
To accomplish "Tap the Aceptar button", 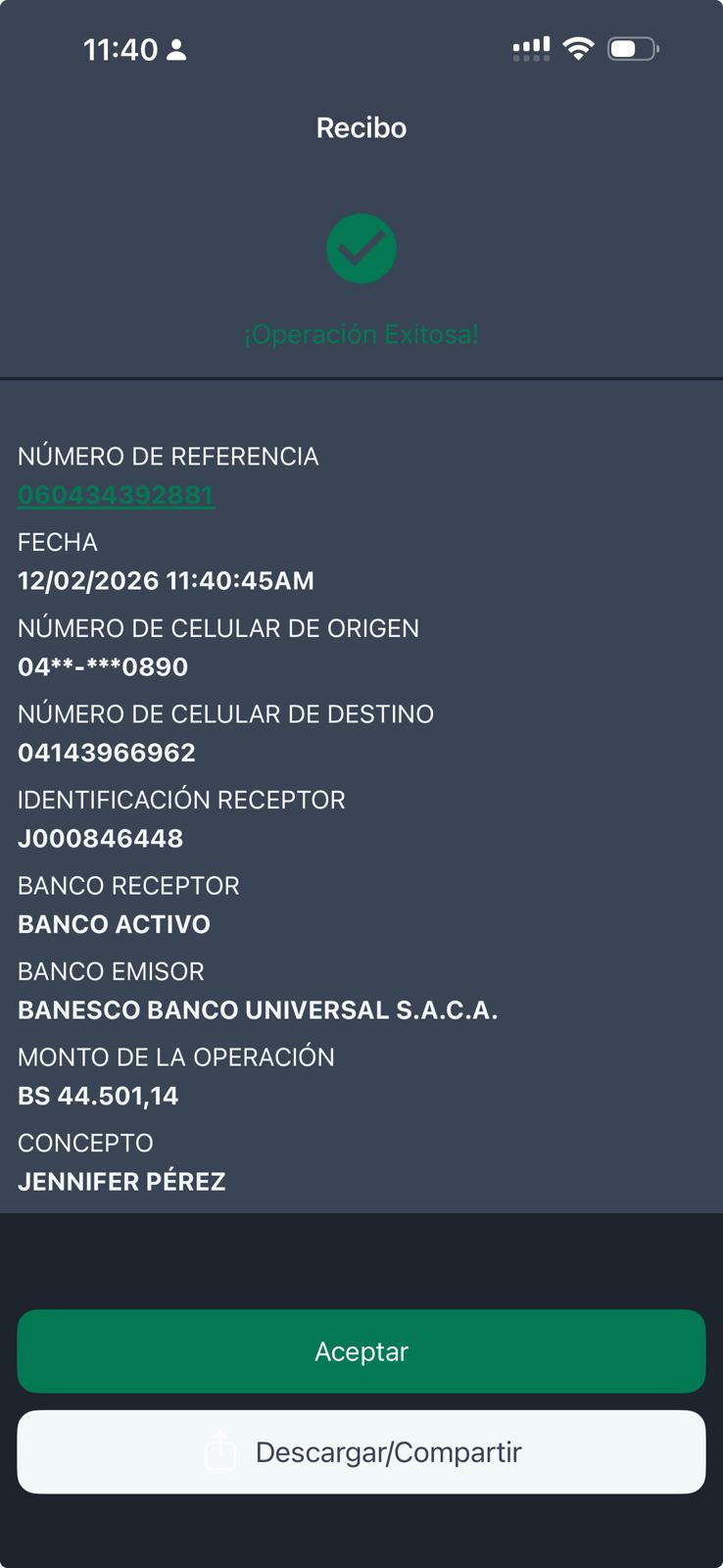I will pos(361,1351).
